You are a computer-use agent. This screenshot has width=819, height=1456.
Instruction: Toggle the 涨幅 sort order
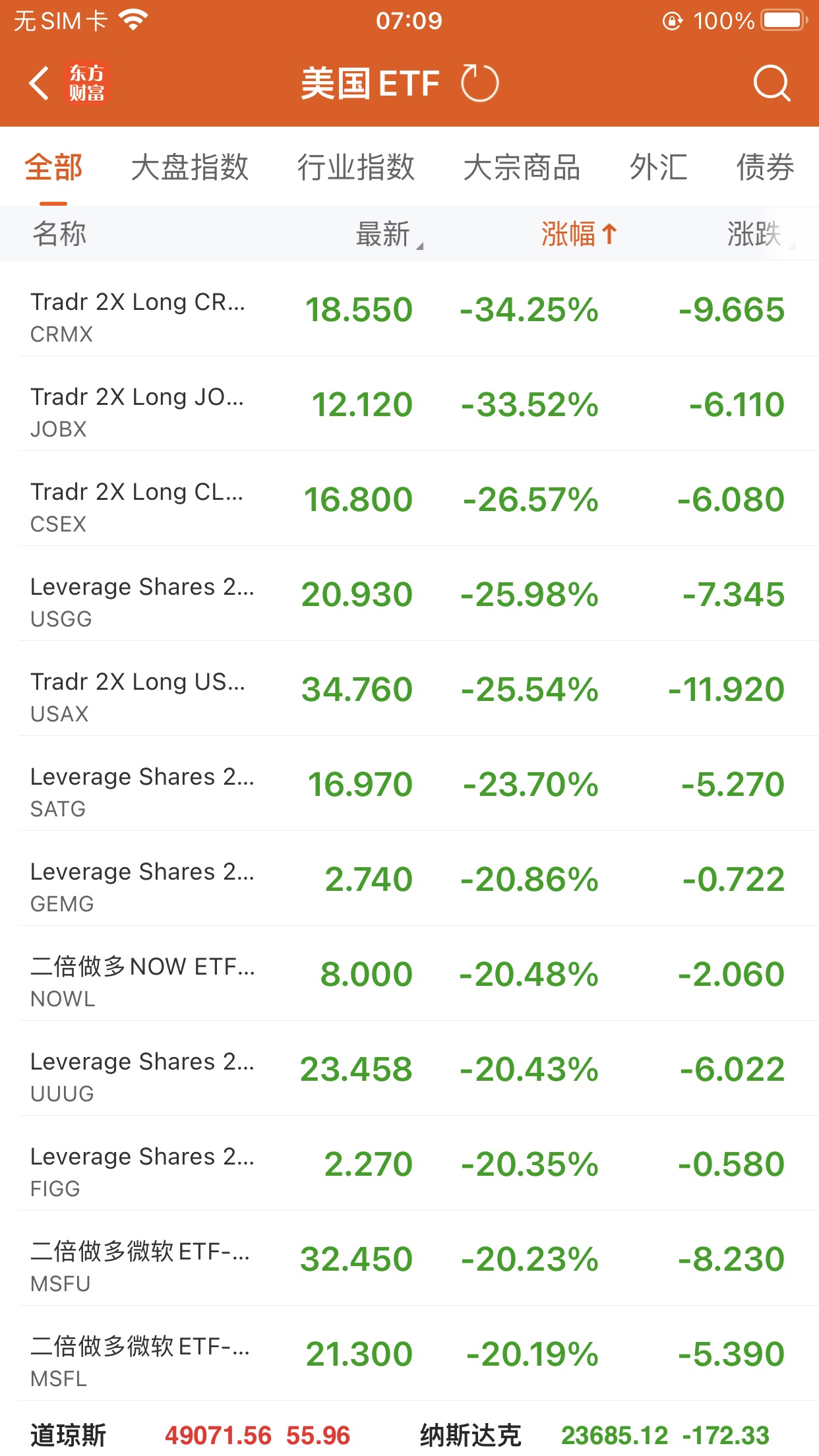pyautogui.click(x=578, y=234)
